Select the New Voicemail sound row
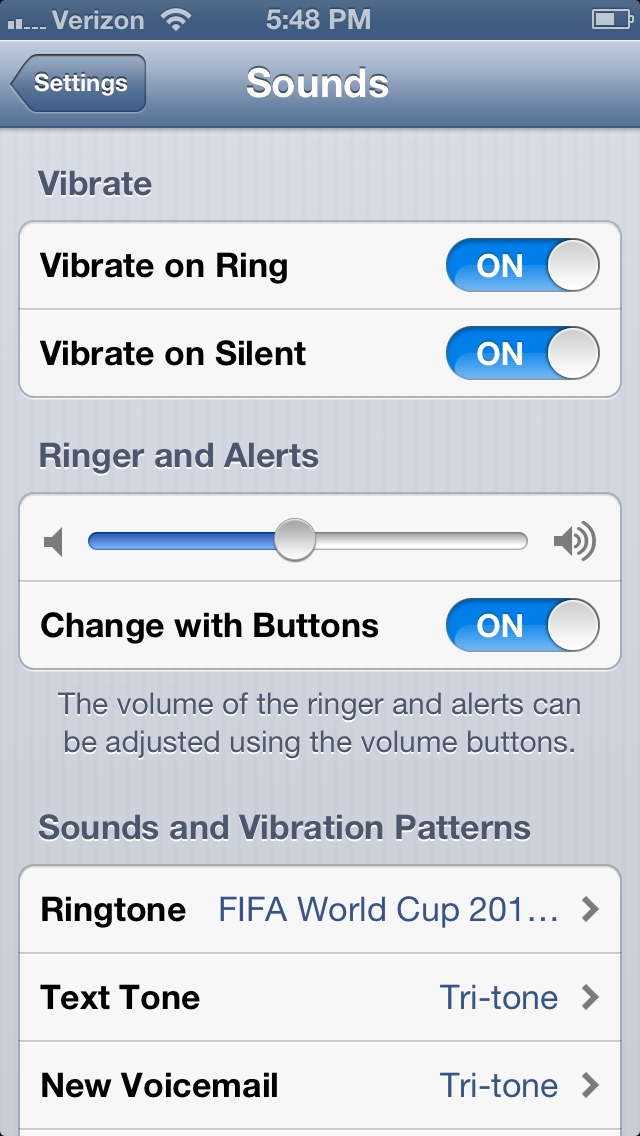The image size is (640, 1136). [x=320, y=1086]
